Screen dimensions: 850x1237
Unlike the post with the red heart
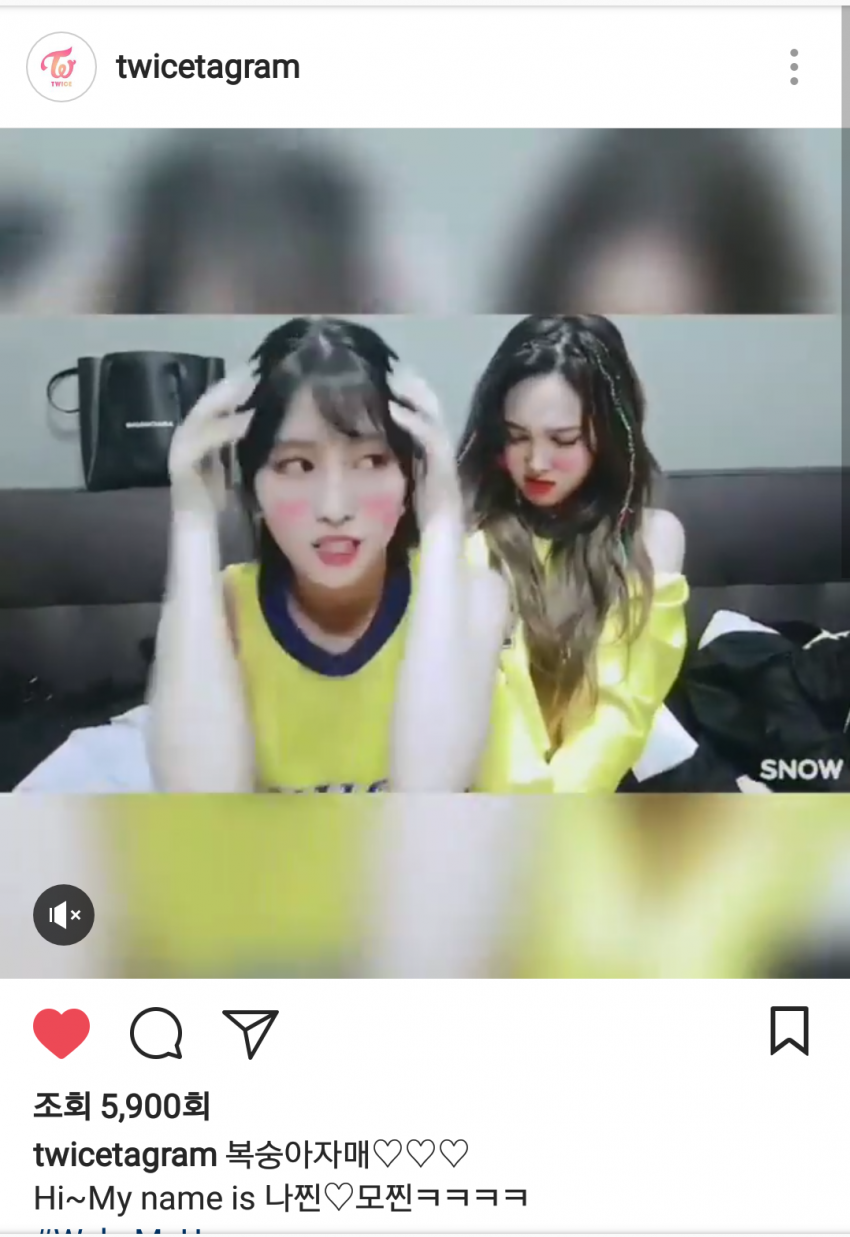(x=62, y=1033)
